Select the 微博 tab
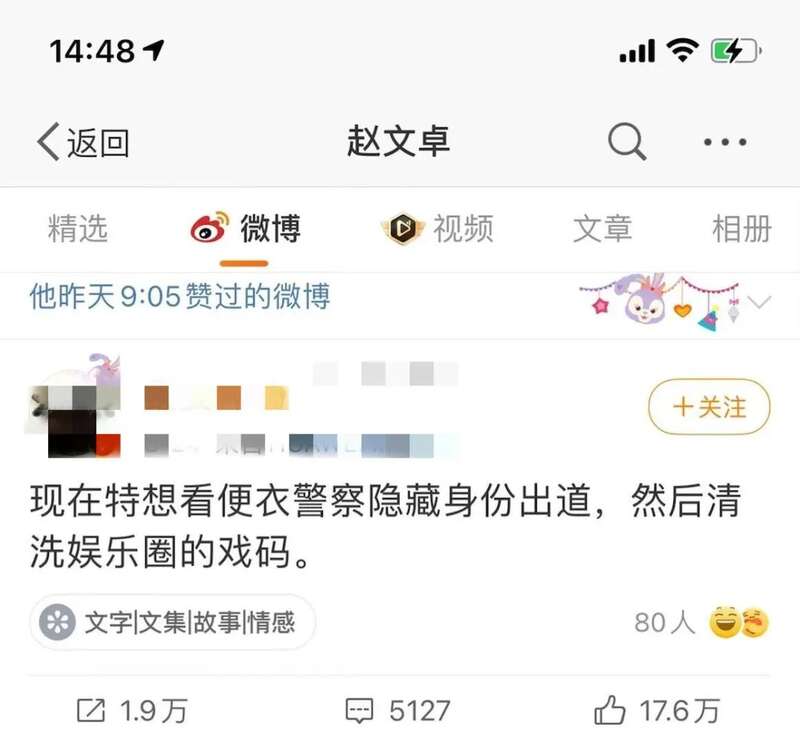The height and width of the screenshot is (744, 800). tap(246, 229)
